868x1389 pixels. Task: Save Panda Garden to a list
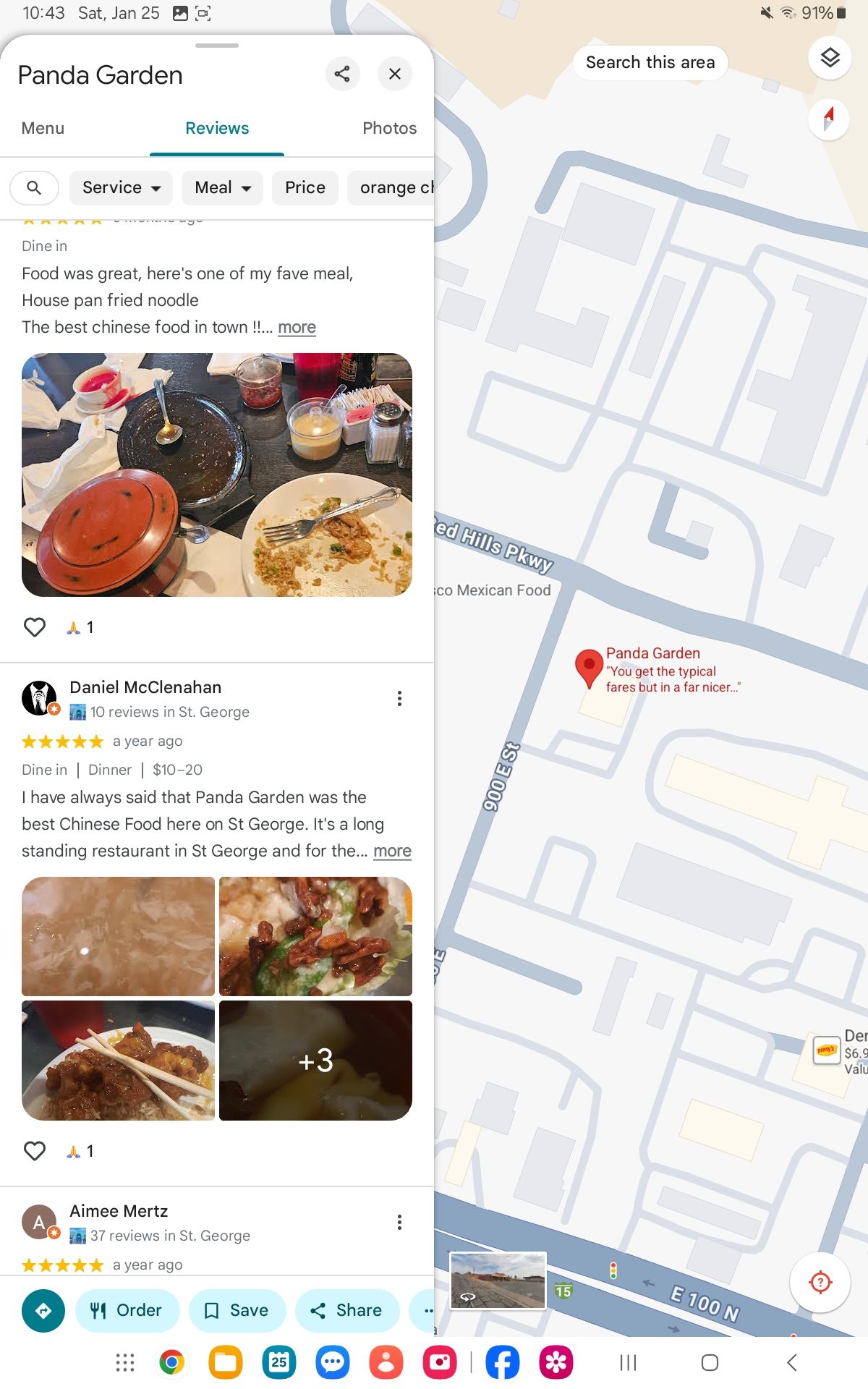pos(237,1310)
